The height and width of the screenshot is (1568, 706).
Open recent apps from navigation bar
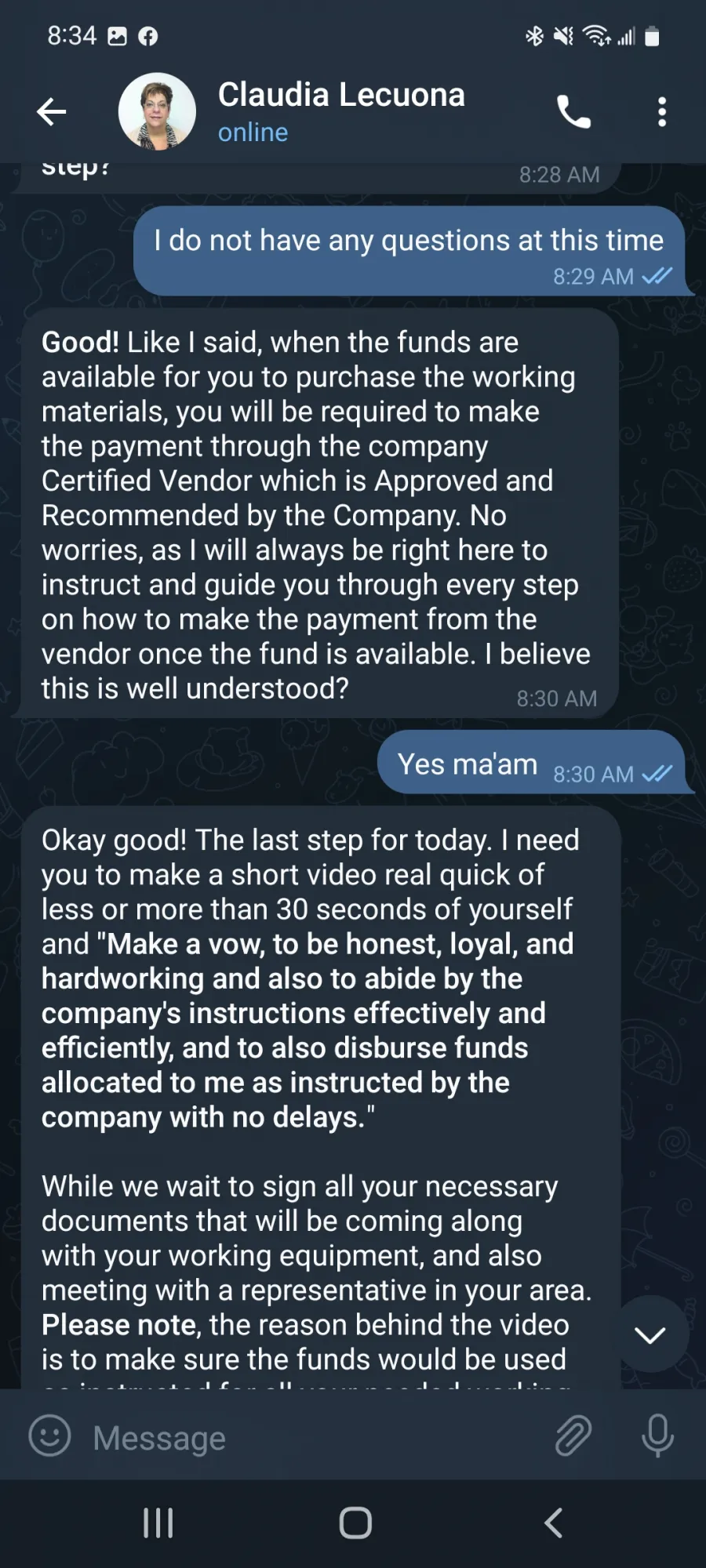158,1523
